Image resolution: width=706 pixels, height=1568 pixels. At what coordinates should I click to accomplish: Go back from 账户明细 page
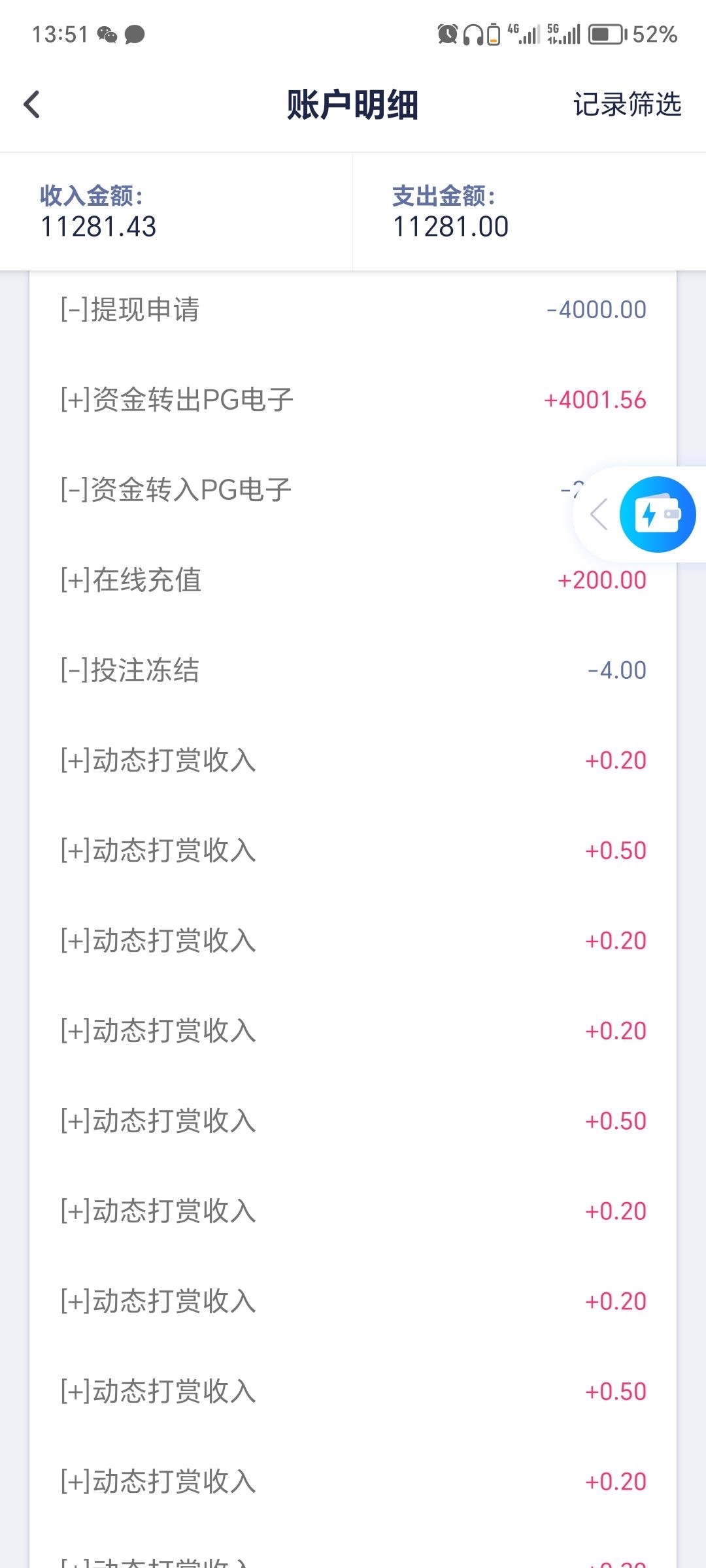(x=32, y=105)
